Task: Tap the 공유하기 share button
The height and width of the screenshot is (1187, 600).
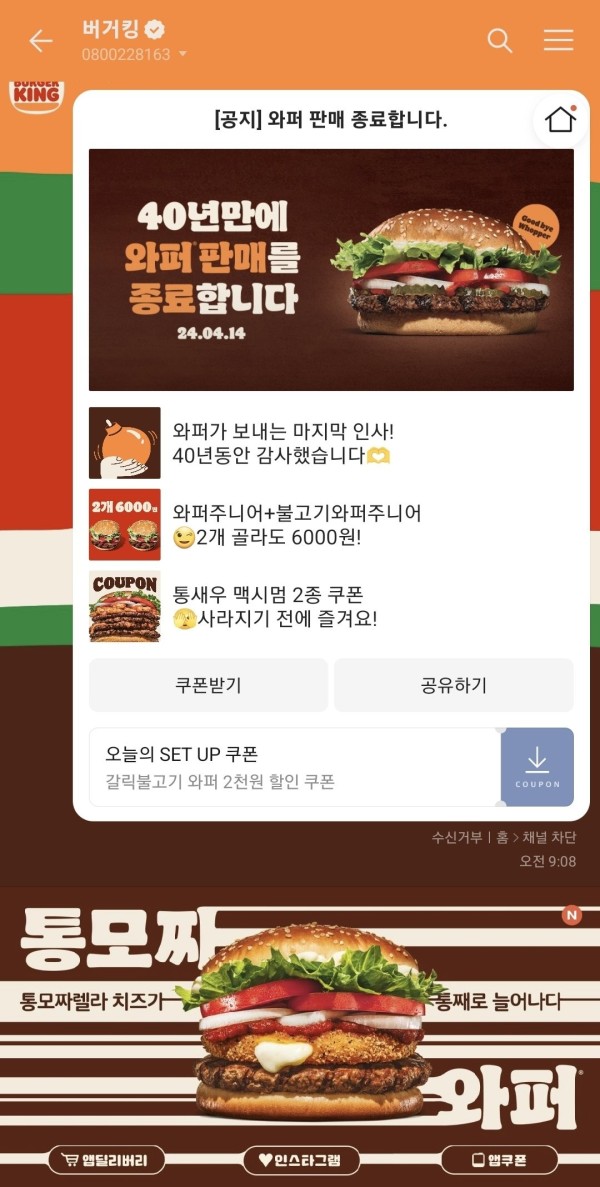Action: pyautogui.click(x=453, y=685)
